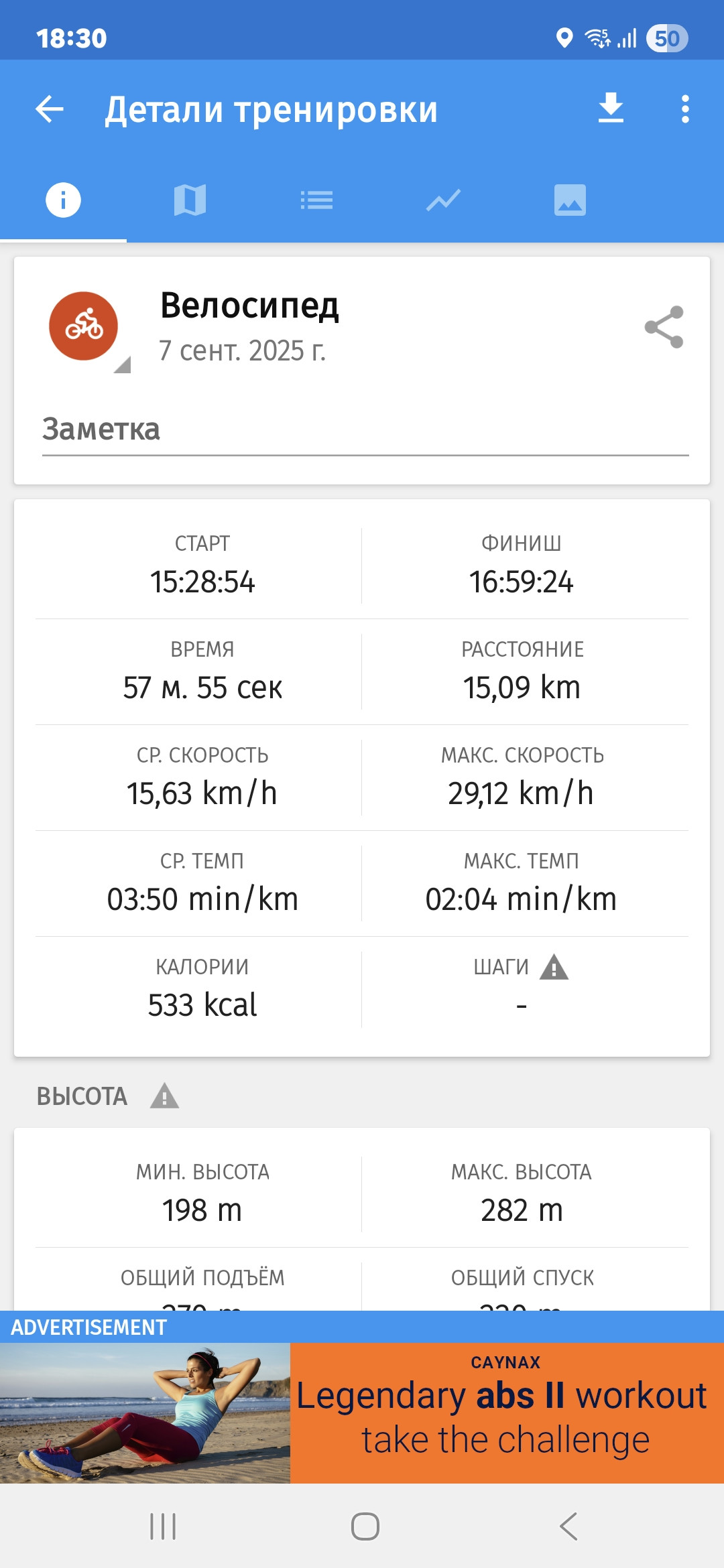Open the chart graph tab
This screenshot has width=724, height=1568.
pos(443,200)
